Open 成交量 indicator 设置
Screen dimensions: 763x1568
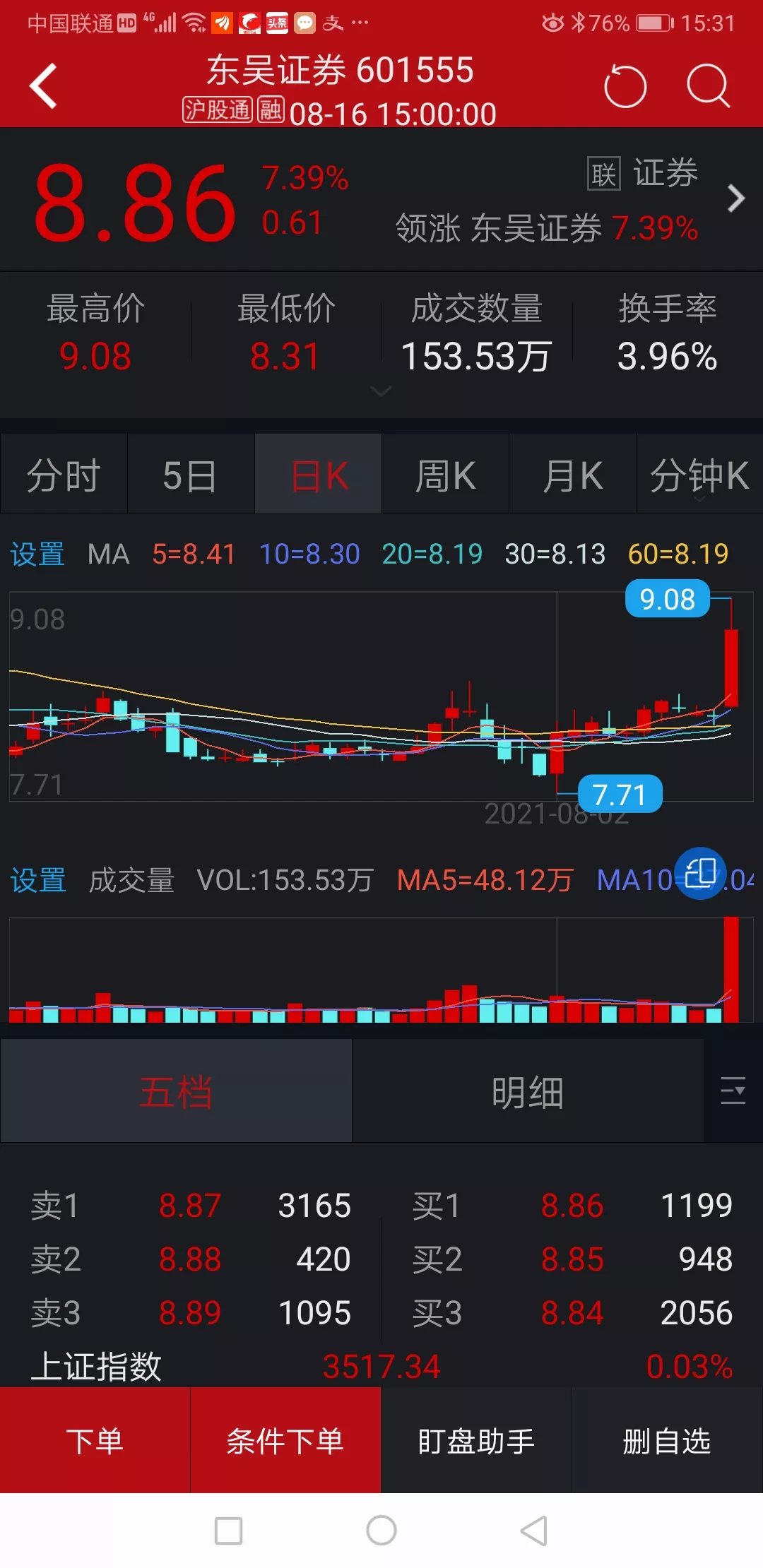(38, 881)
